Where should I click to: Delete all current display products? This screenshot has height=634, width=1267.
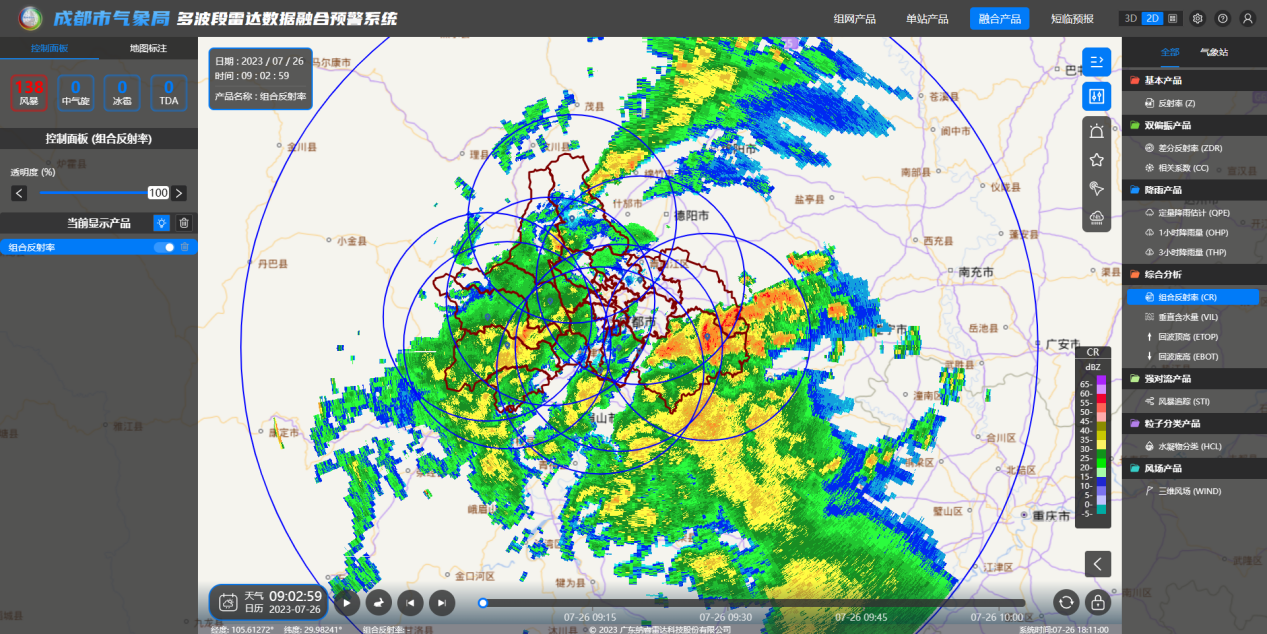pos(184,223)
